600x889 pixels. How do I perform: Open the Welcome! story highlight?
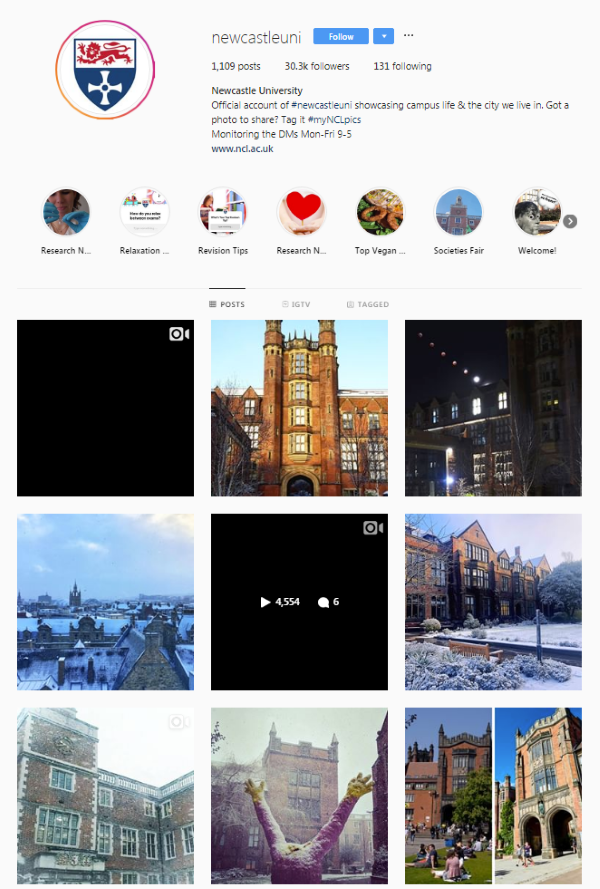[537, 212]
